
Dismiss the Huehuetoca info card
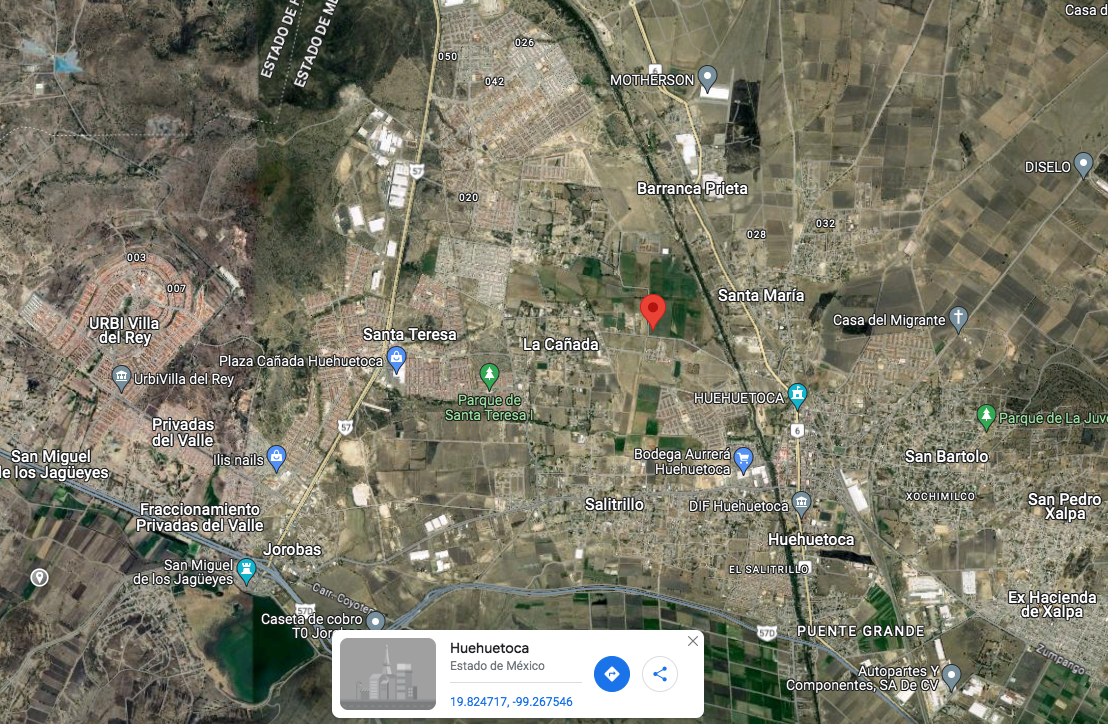point(693,641)
